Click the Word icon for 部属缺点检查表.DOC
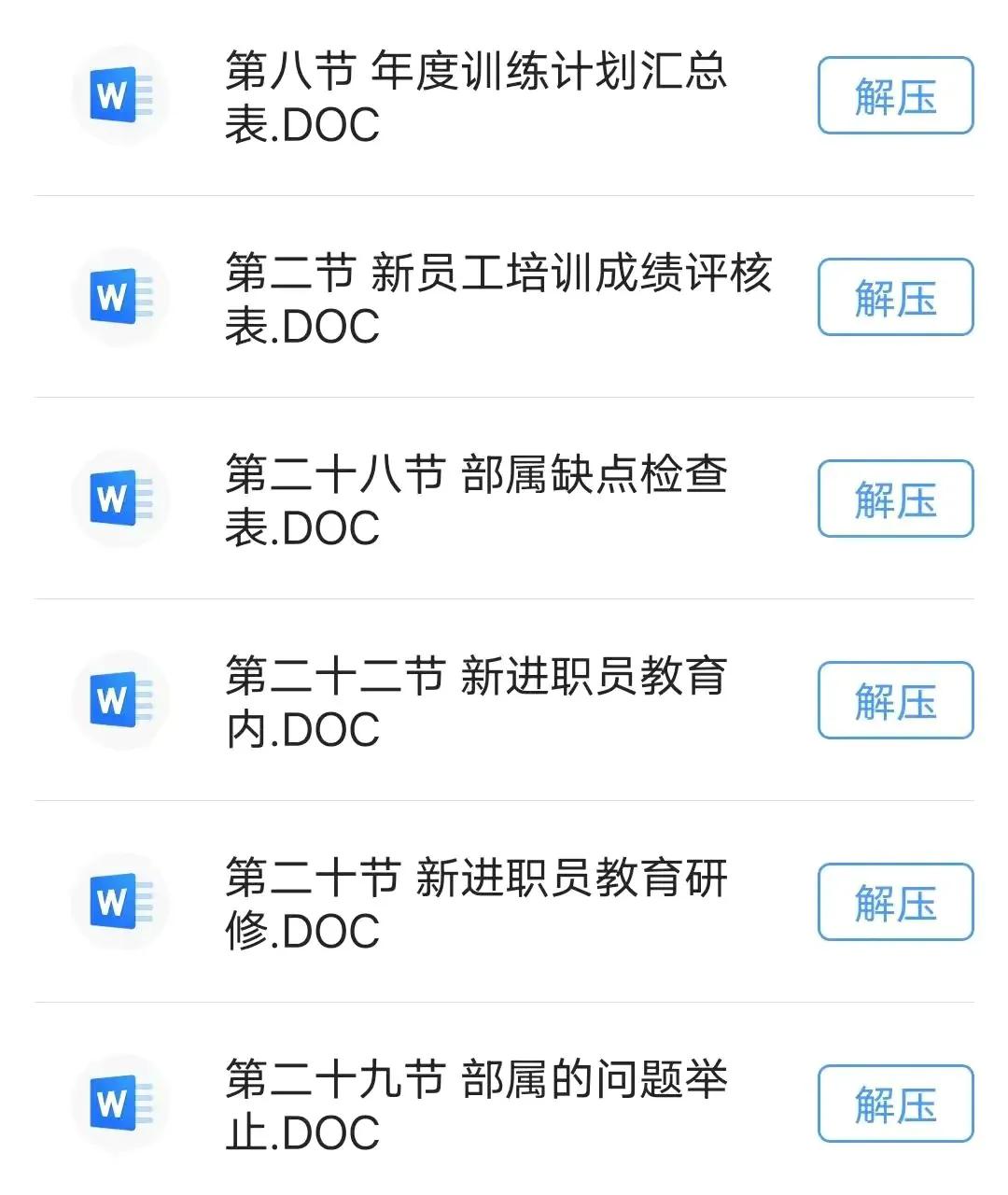The width and height of the screenshot is (1008, 1195). (x=119, y=499)
